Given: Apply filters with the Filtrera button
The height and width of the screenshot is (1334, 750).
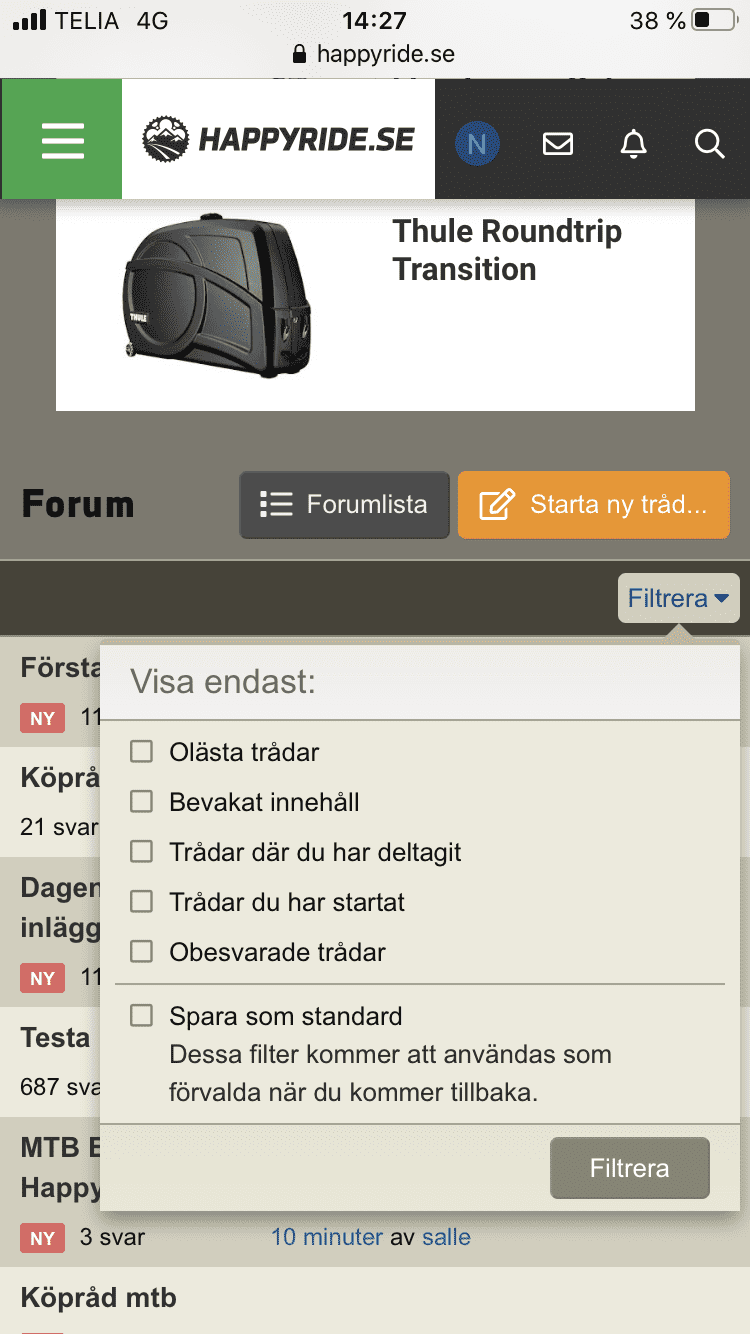Looking at the screenshot, I should click(629, 1168).
